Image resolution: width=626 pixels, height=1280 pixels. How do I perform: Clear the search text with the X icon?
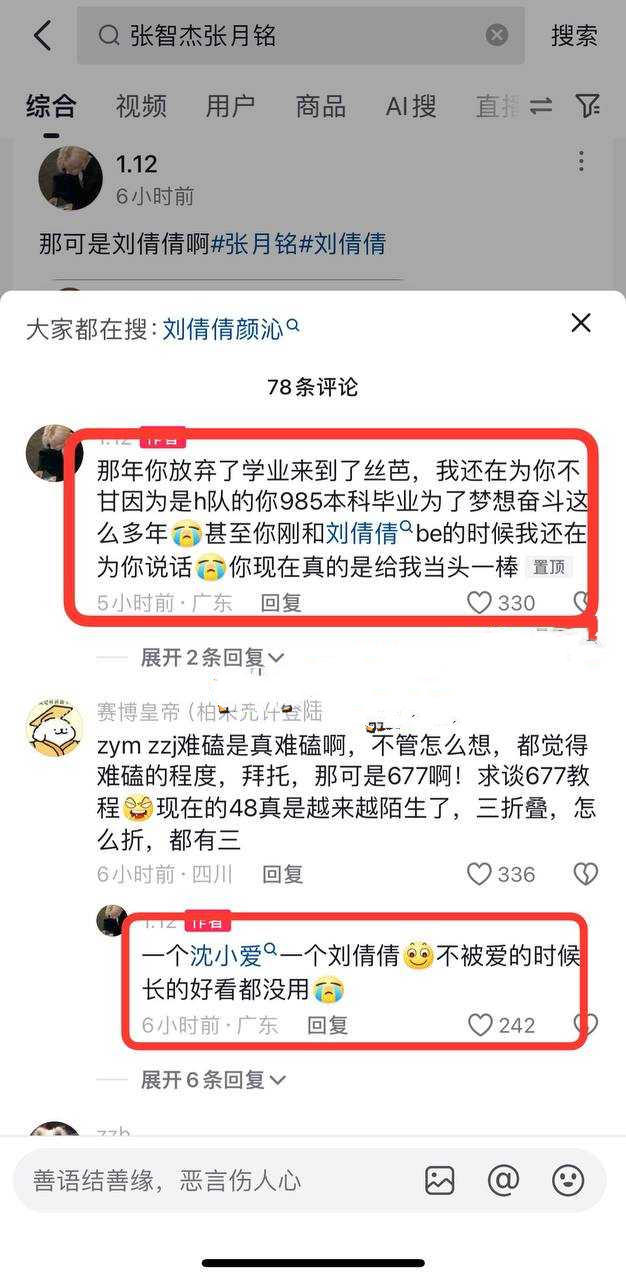(x=497, y=36)
